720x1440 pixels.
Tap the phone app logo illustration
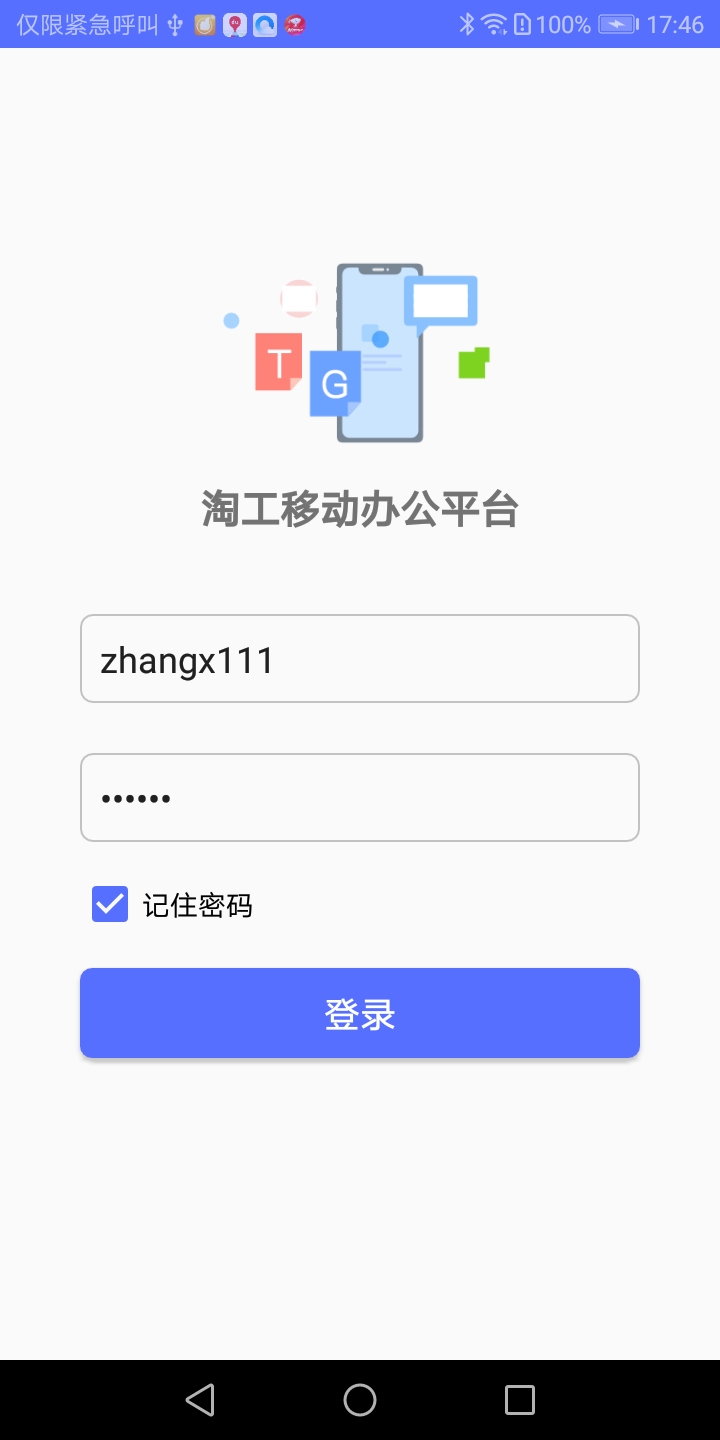tap(360, 352)
